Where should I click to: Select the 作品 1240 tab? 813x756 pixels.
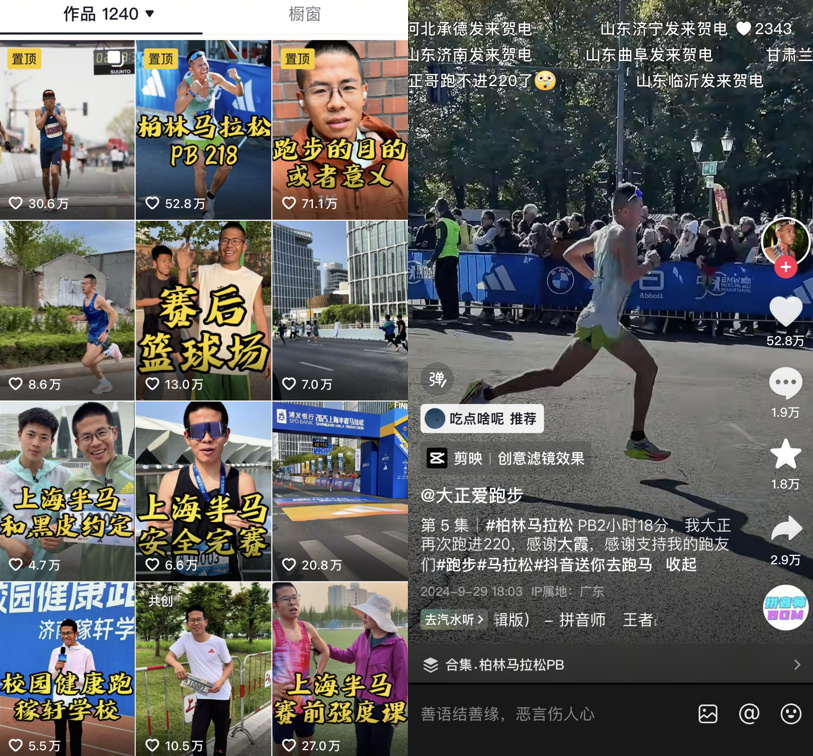tap(108, 14)
